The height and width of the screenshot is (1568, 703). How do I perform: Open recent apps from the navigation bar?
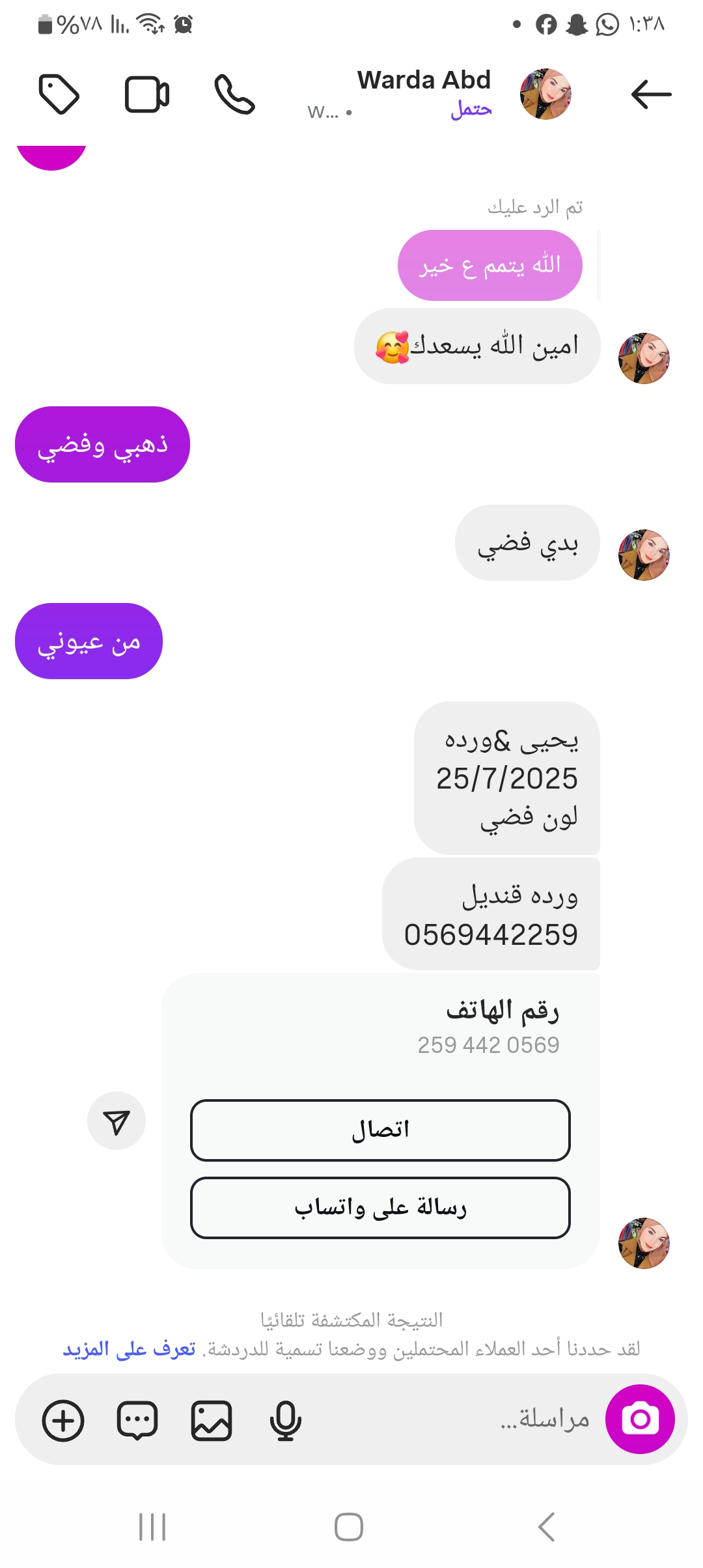[152, 1526]
